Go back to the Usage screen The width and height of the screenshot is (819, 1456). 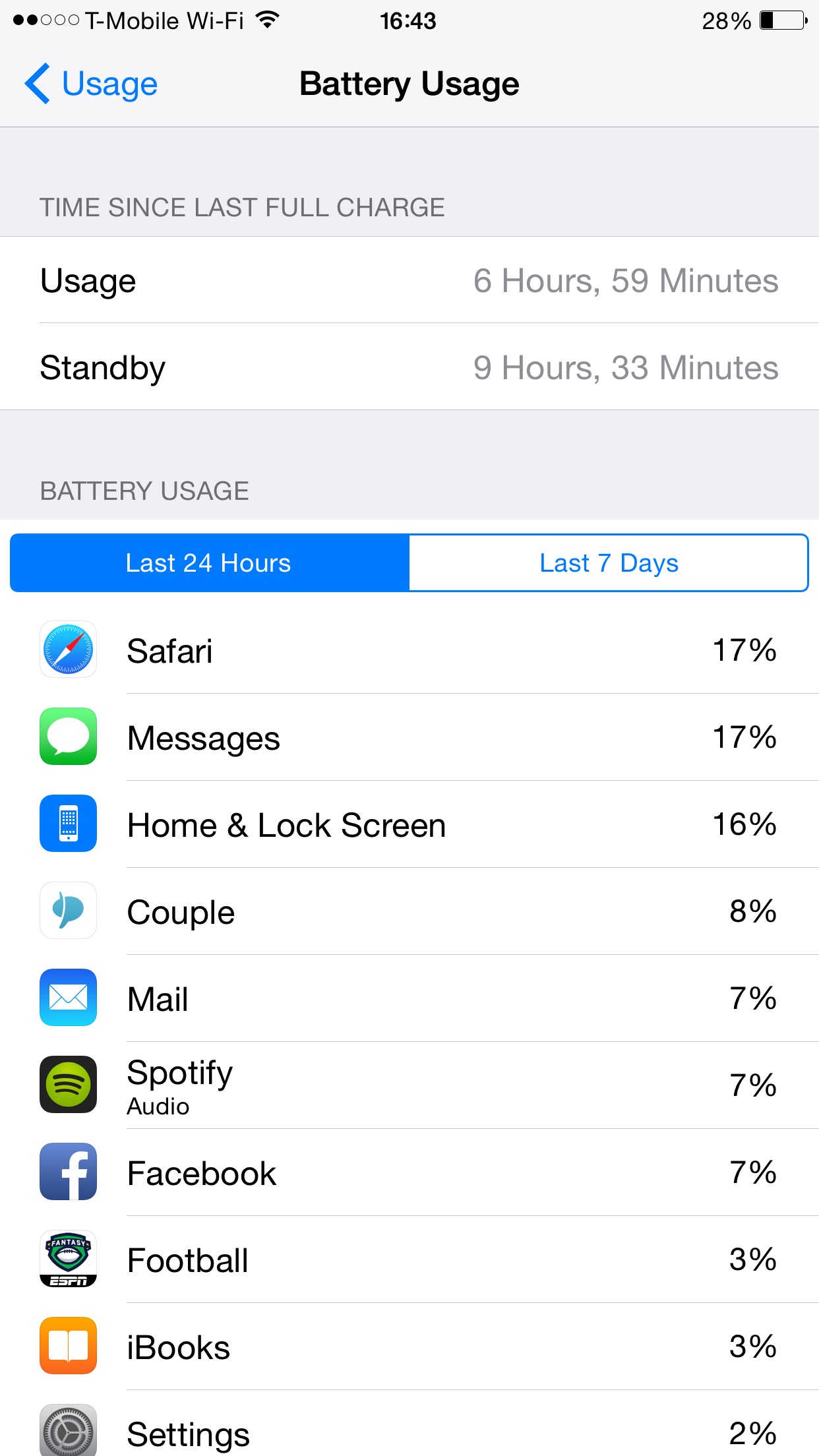[x=91, y=84]
